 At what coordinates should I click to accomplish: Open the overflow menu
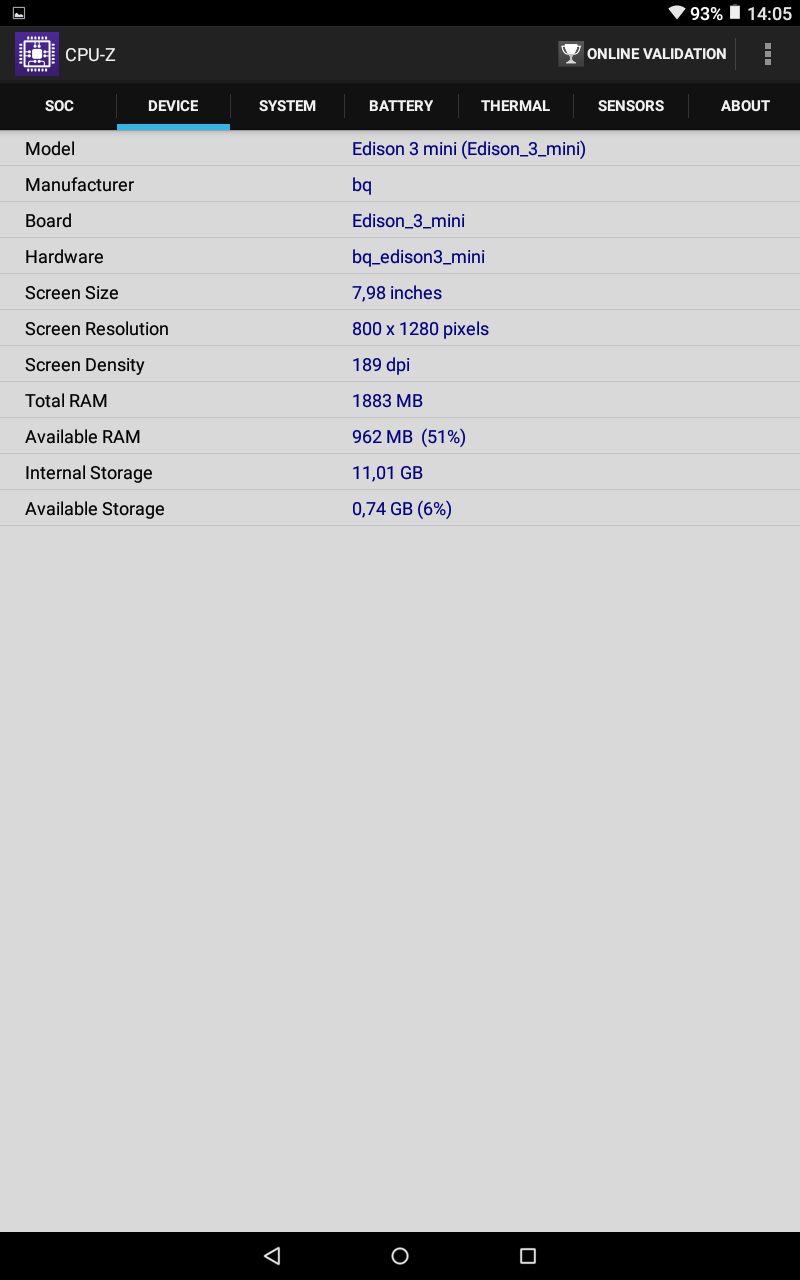tap(768, 54)
